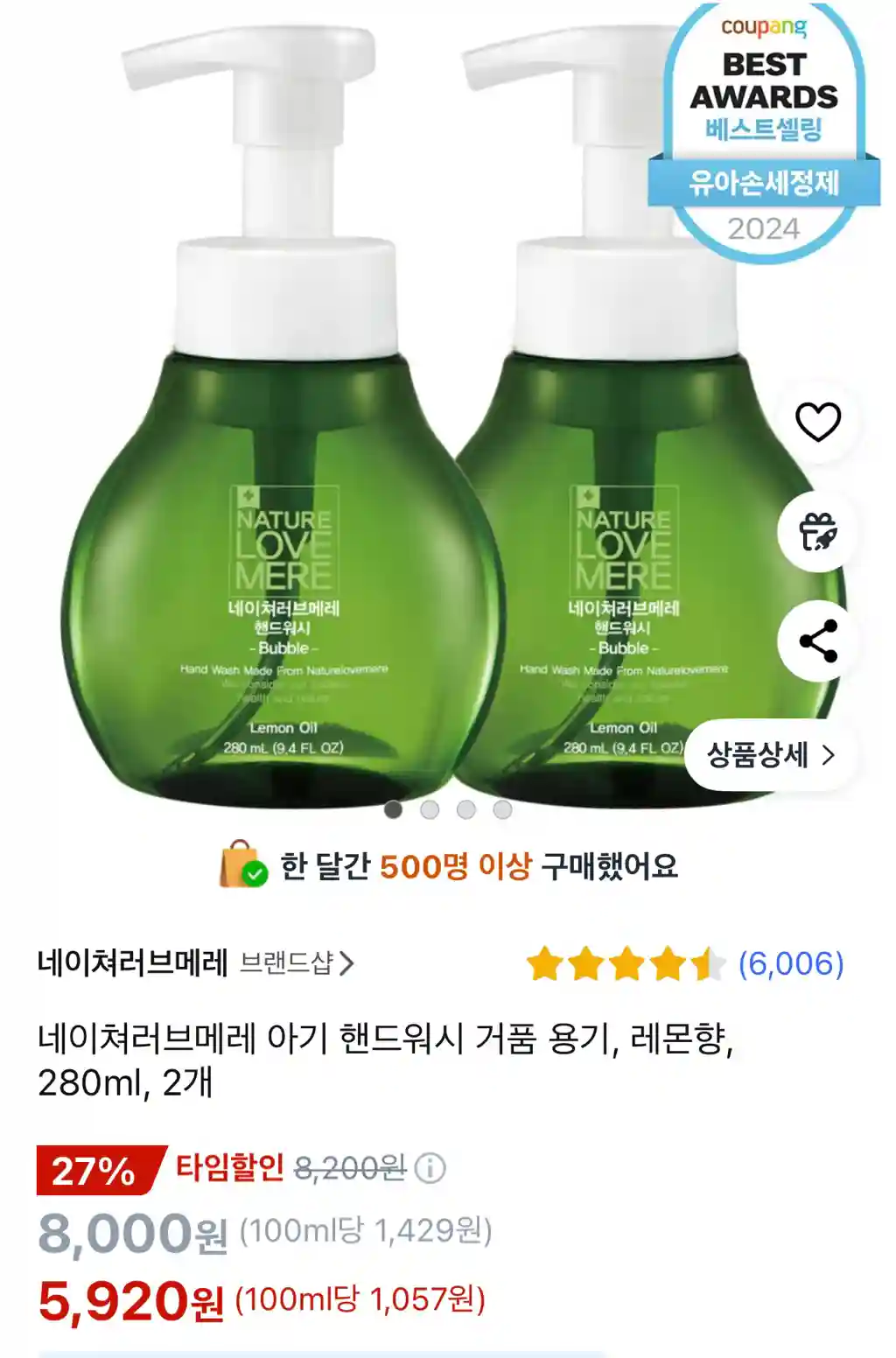896x1358 pixels.
Task: View the 6,006 customer reviews
Action: 790,963
